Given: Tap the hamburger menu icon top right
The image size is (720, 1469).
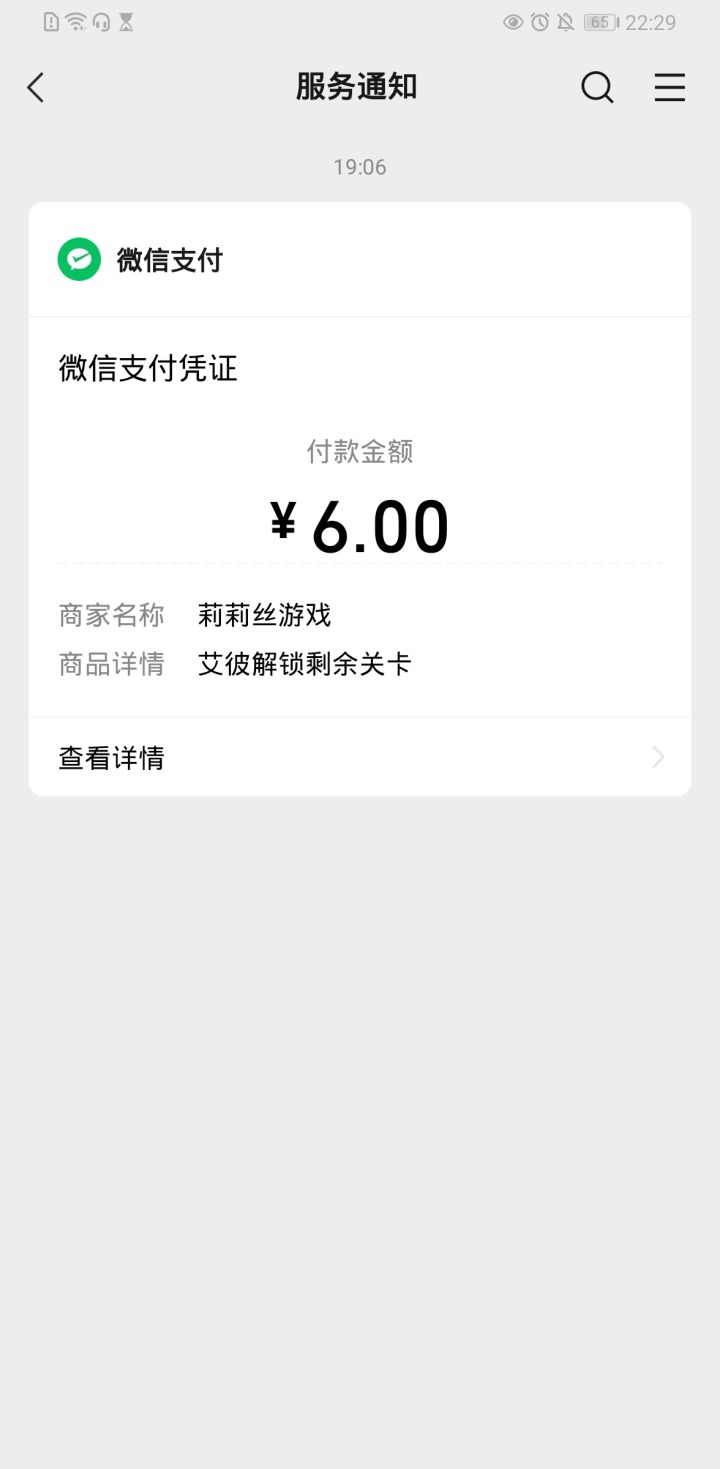Looking at the screenshot, I should coord(669,88).
